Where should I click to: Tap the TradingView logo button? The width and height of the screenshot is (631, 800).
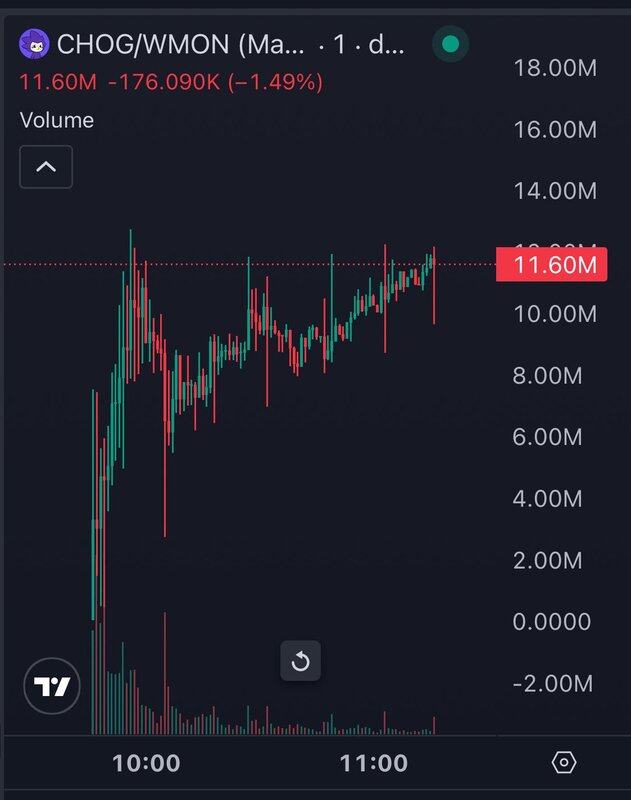(51, 686)
